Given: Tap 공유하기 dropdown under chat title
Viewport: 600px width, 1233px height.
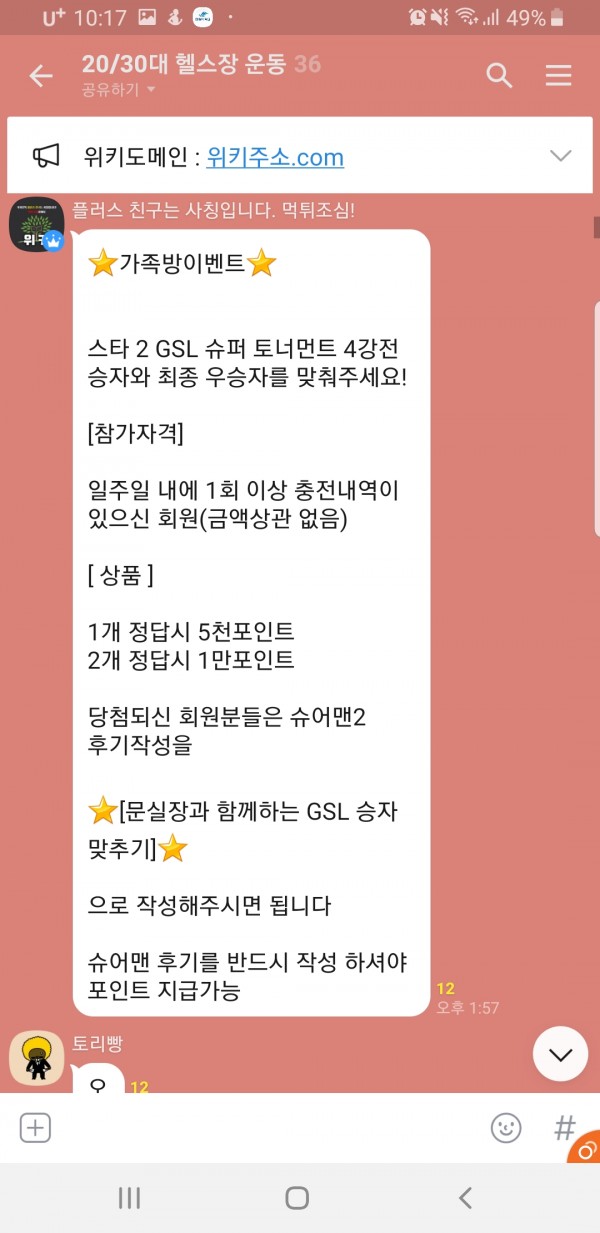Looking at the screenshot, I should click(119, 90).
